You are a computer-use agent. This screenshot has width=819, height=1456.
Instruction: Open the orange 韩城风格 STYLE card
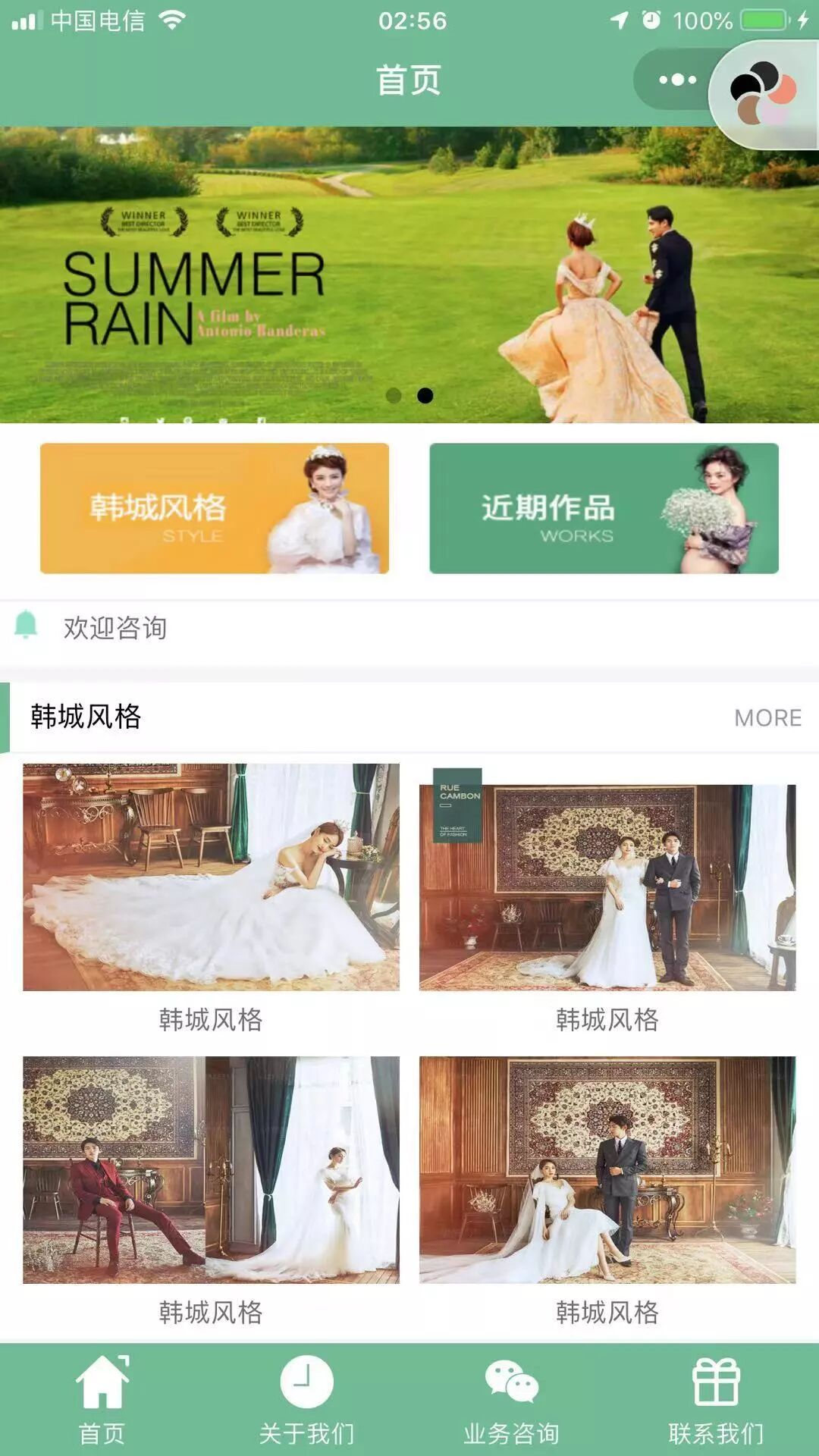215,508
